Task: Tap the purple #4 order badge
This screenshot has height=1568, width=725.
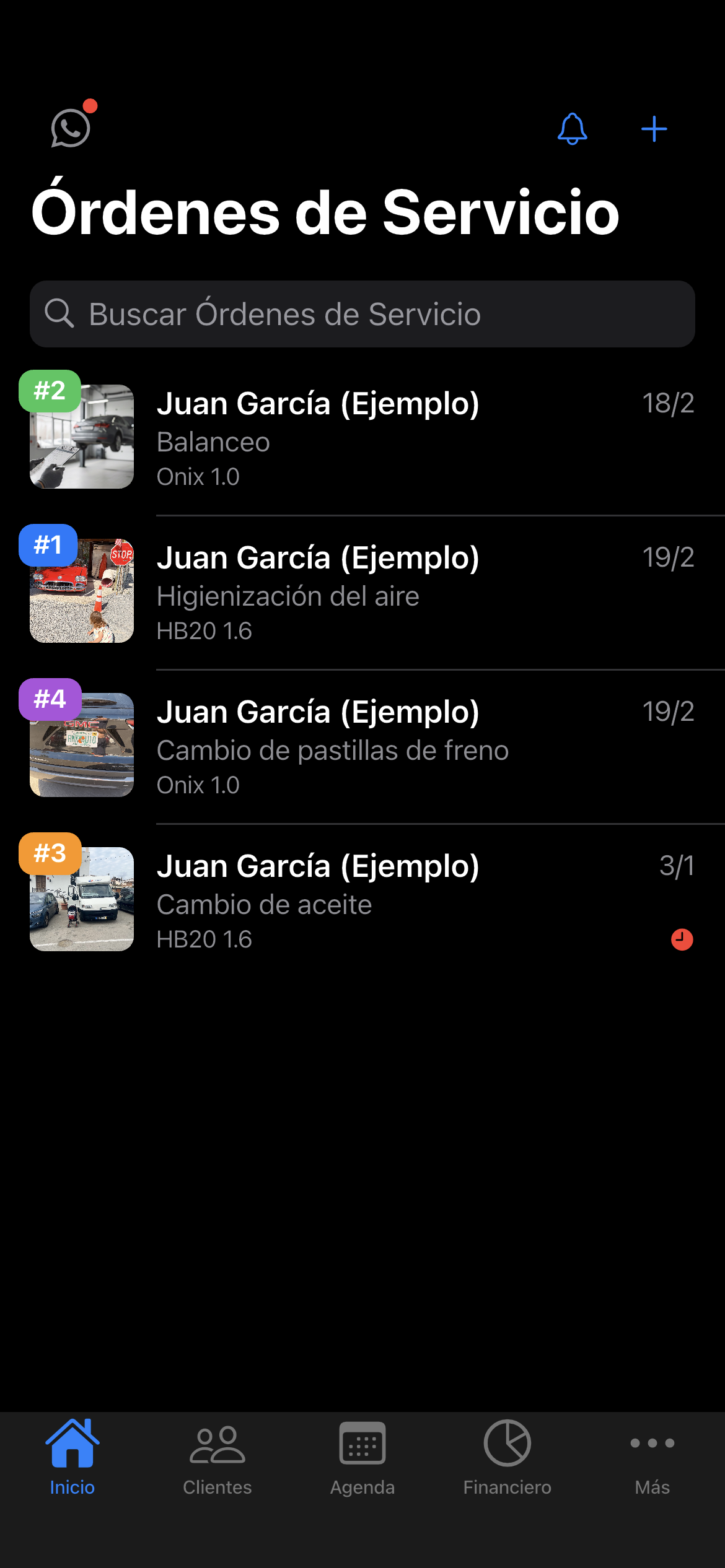Action: pyautogui.click(x=50, y=699)
